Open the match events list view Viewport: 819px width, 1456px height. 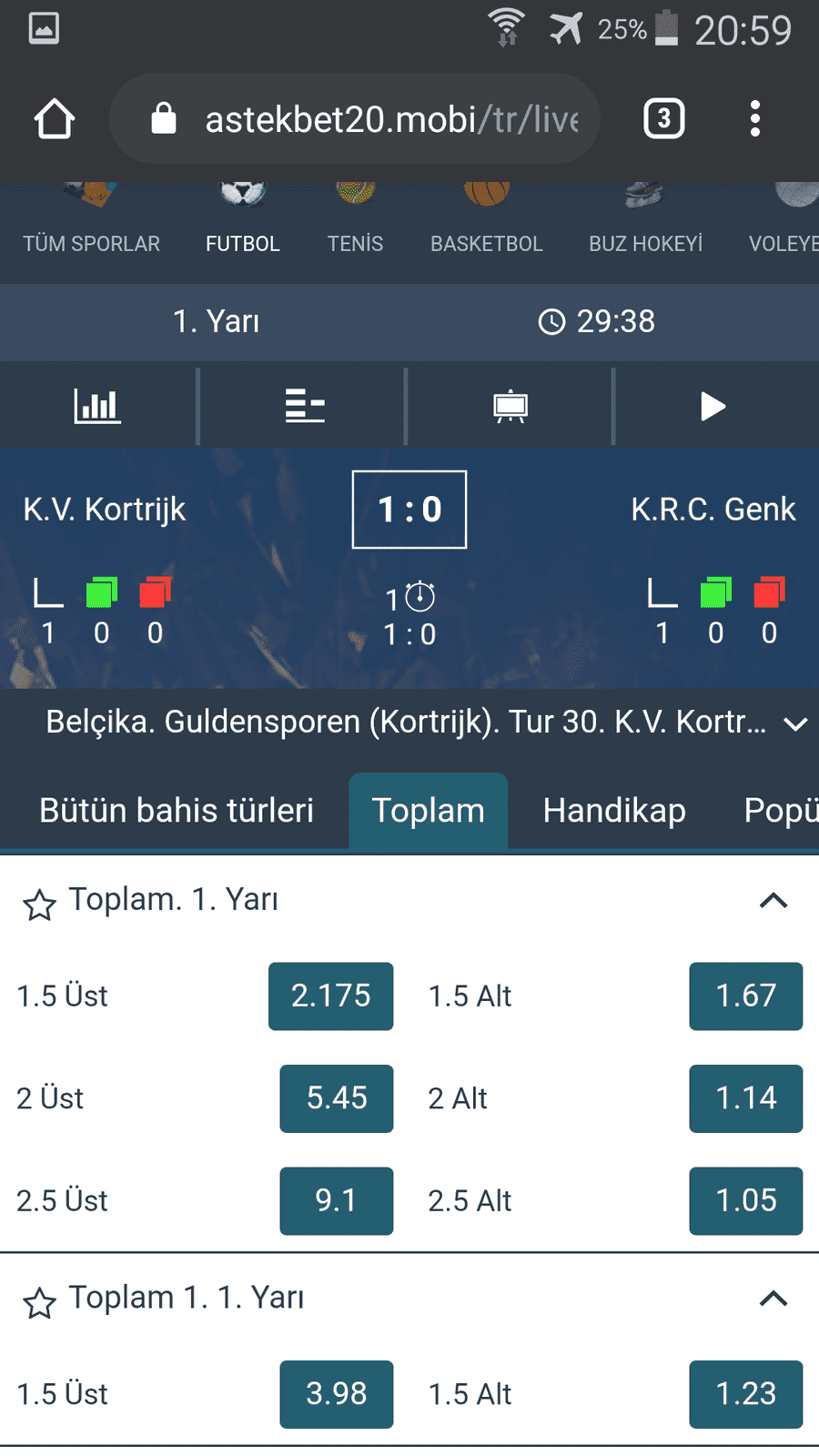305,406
